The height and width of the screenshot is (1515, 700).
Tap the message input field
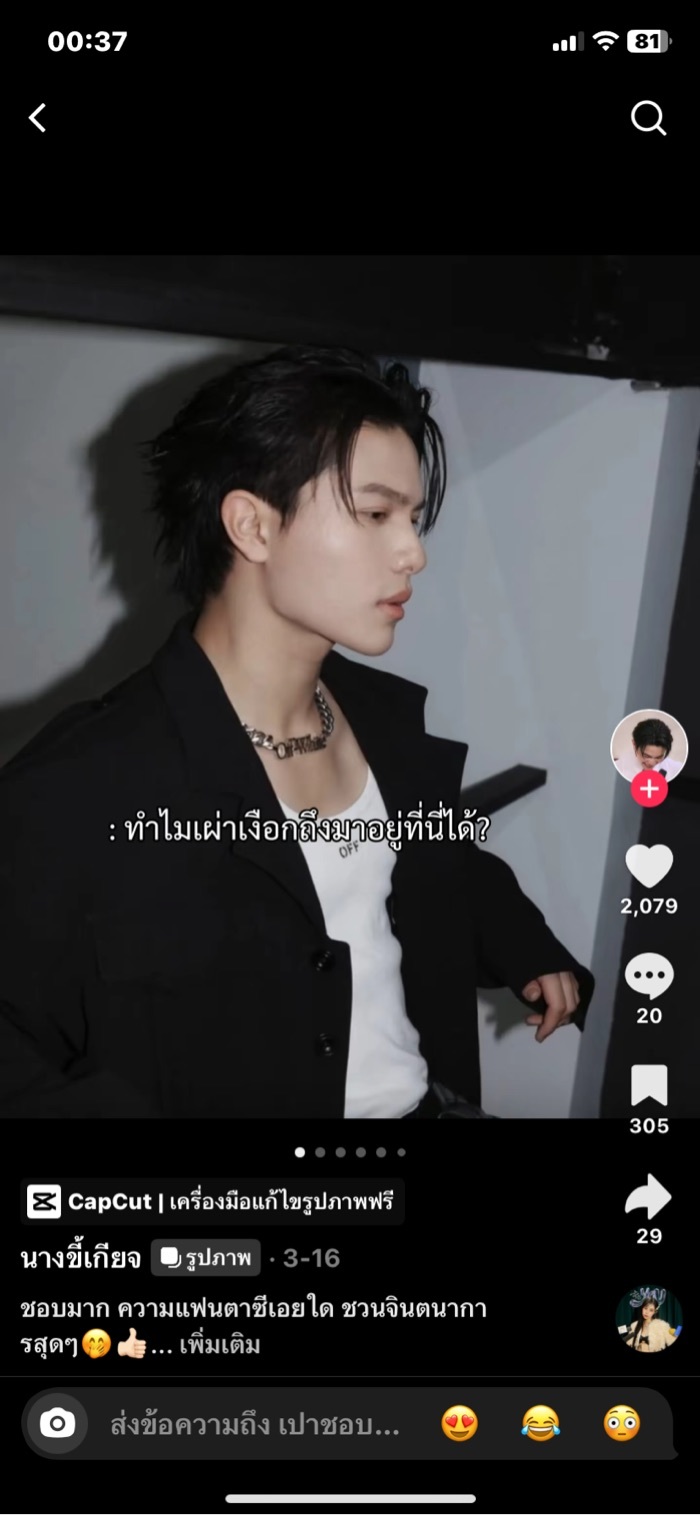pyautogui.click(x=255, y=1424)
